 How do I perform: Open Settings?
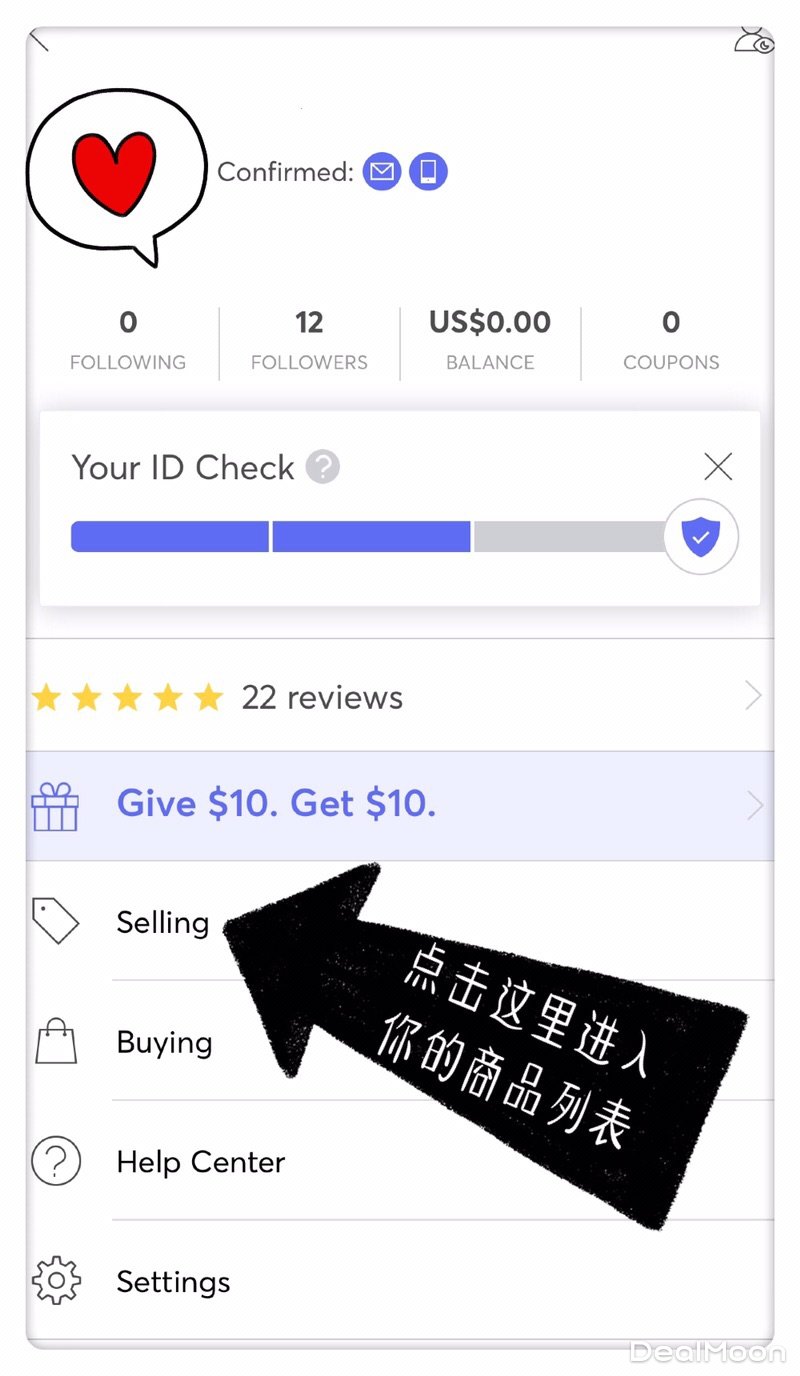[173, 1282]
